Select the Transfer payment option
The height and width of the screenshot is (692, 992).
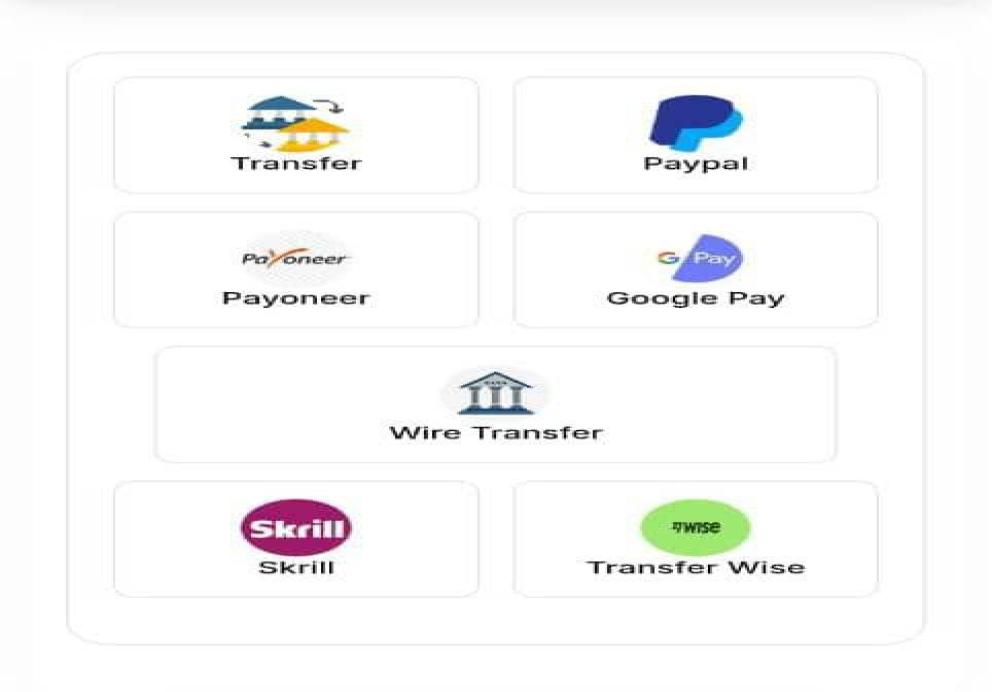pos(296,135)
